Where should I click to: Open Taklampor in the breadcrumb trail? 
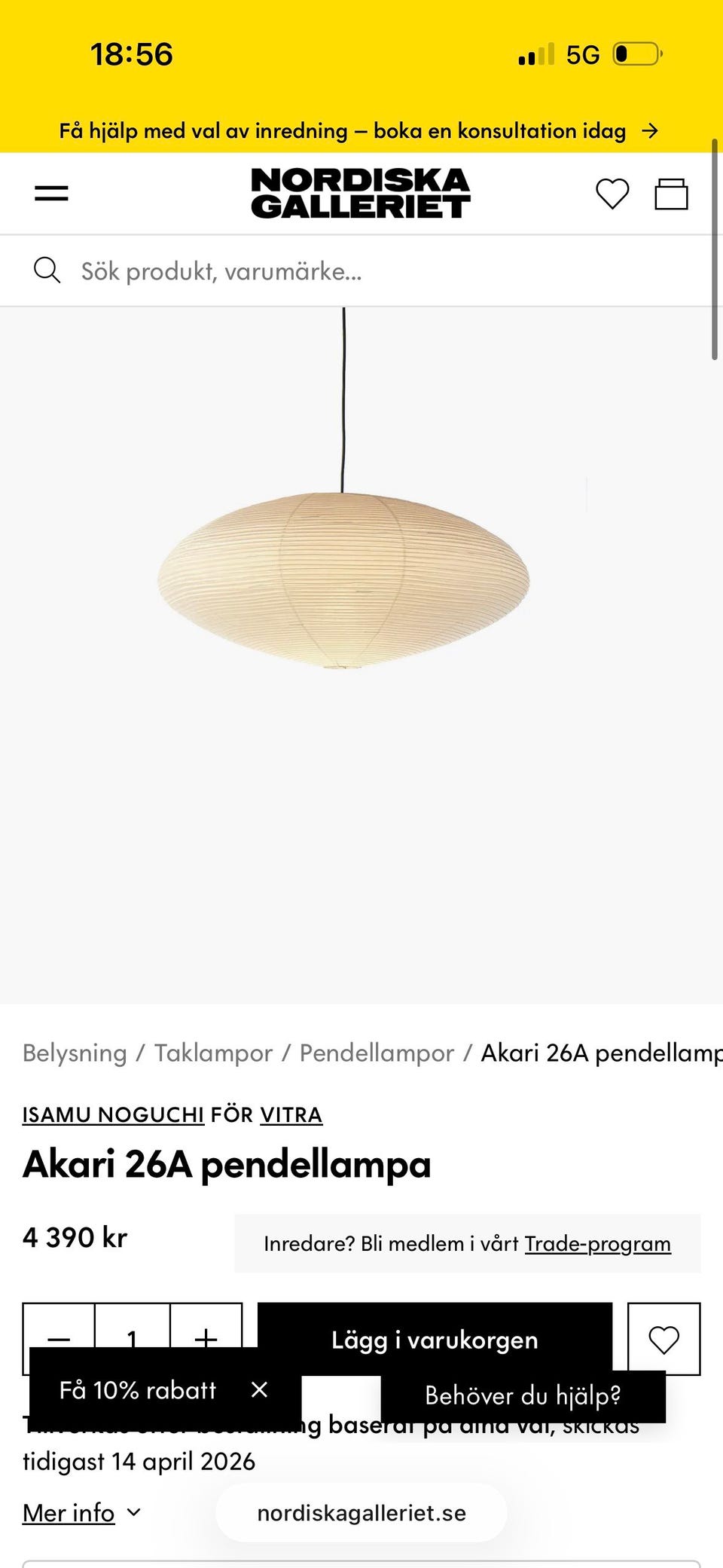tap(213, 1053)
